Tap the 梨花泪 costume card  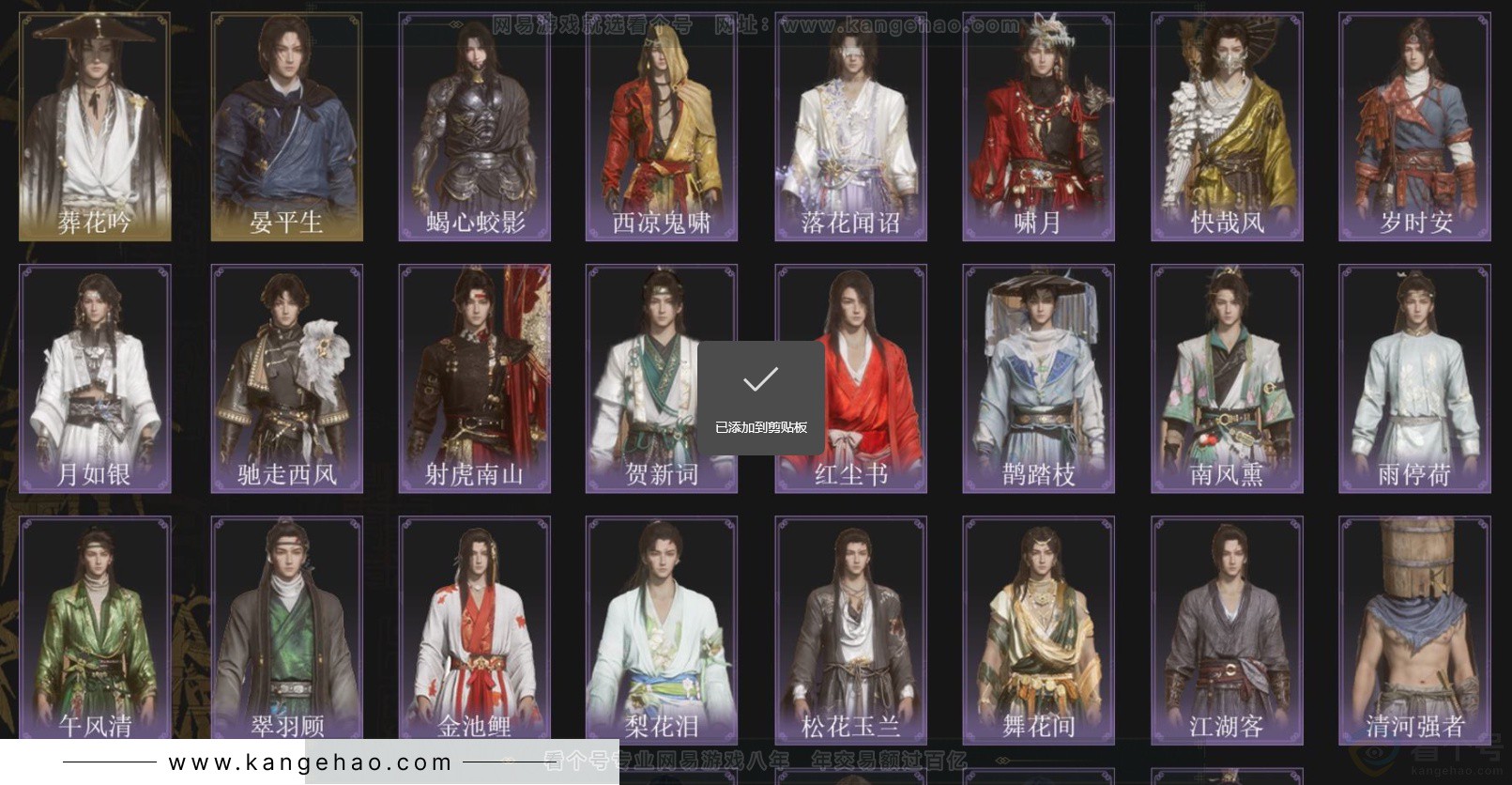point(662,629)
